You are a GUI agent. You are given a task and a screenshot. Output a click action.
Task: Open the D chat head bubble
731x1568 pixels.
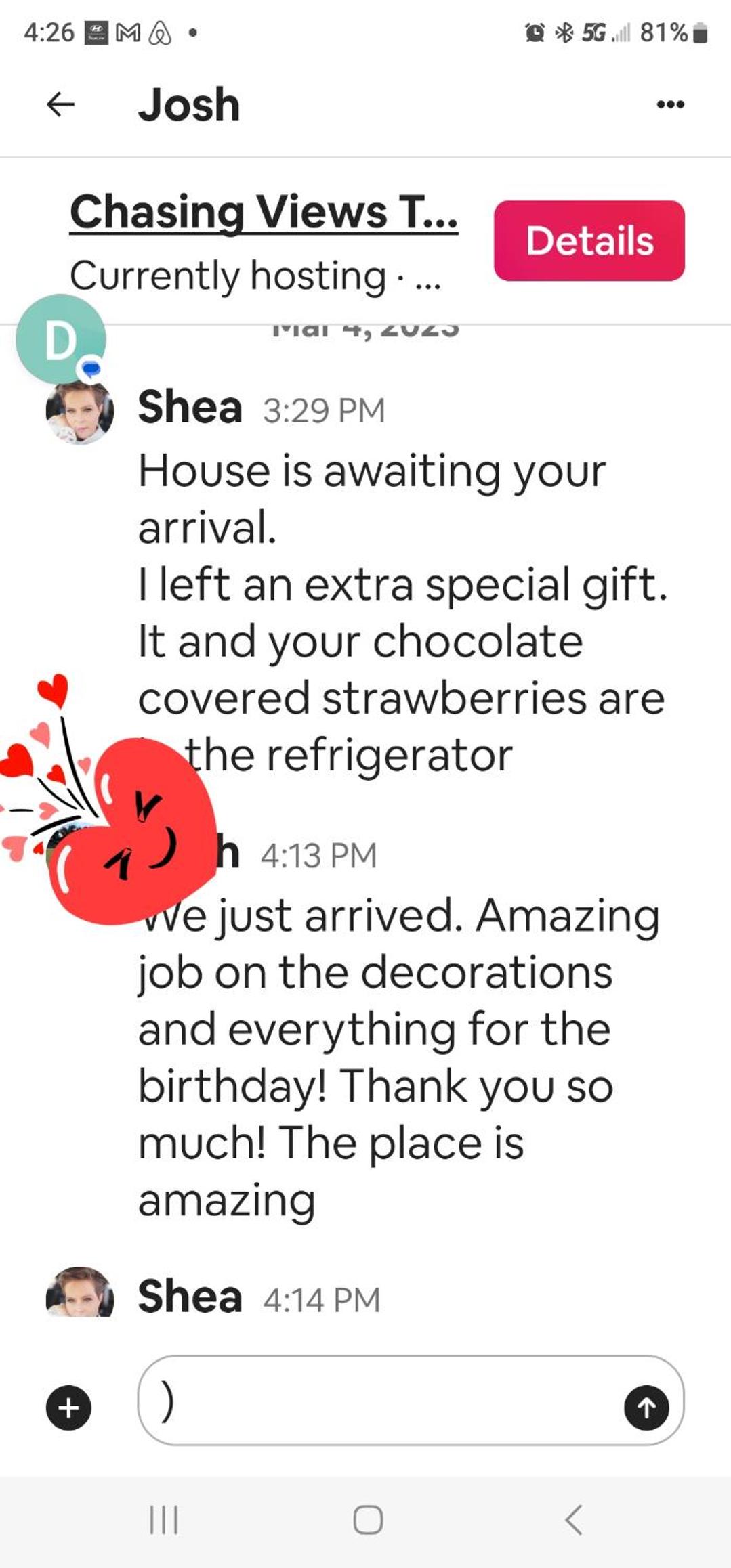coord(60,339)
